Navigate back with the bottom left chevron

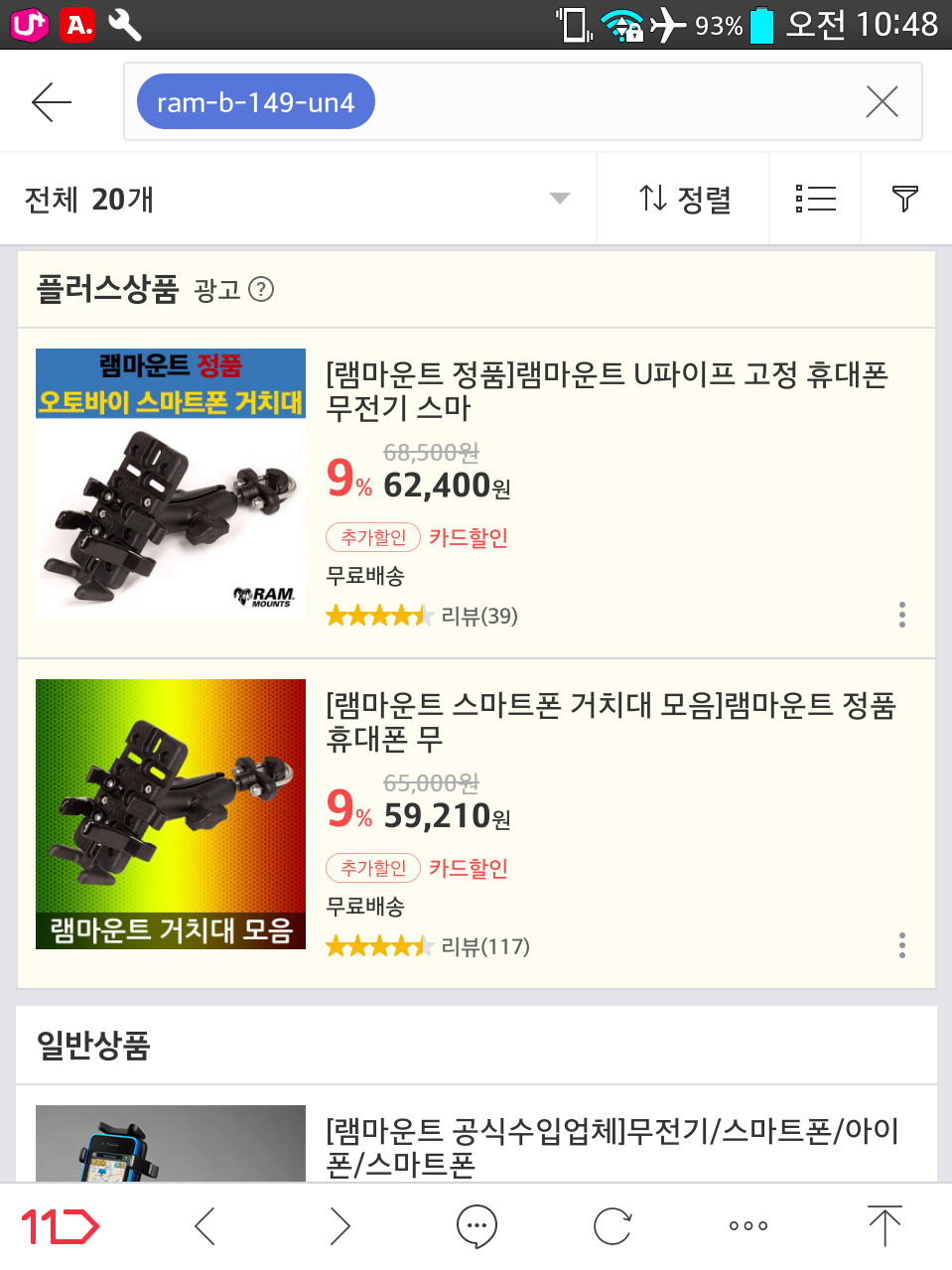(x=205, y=1226)
